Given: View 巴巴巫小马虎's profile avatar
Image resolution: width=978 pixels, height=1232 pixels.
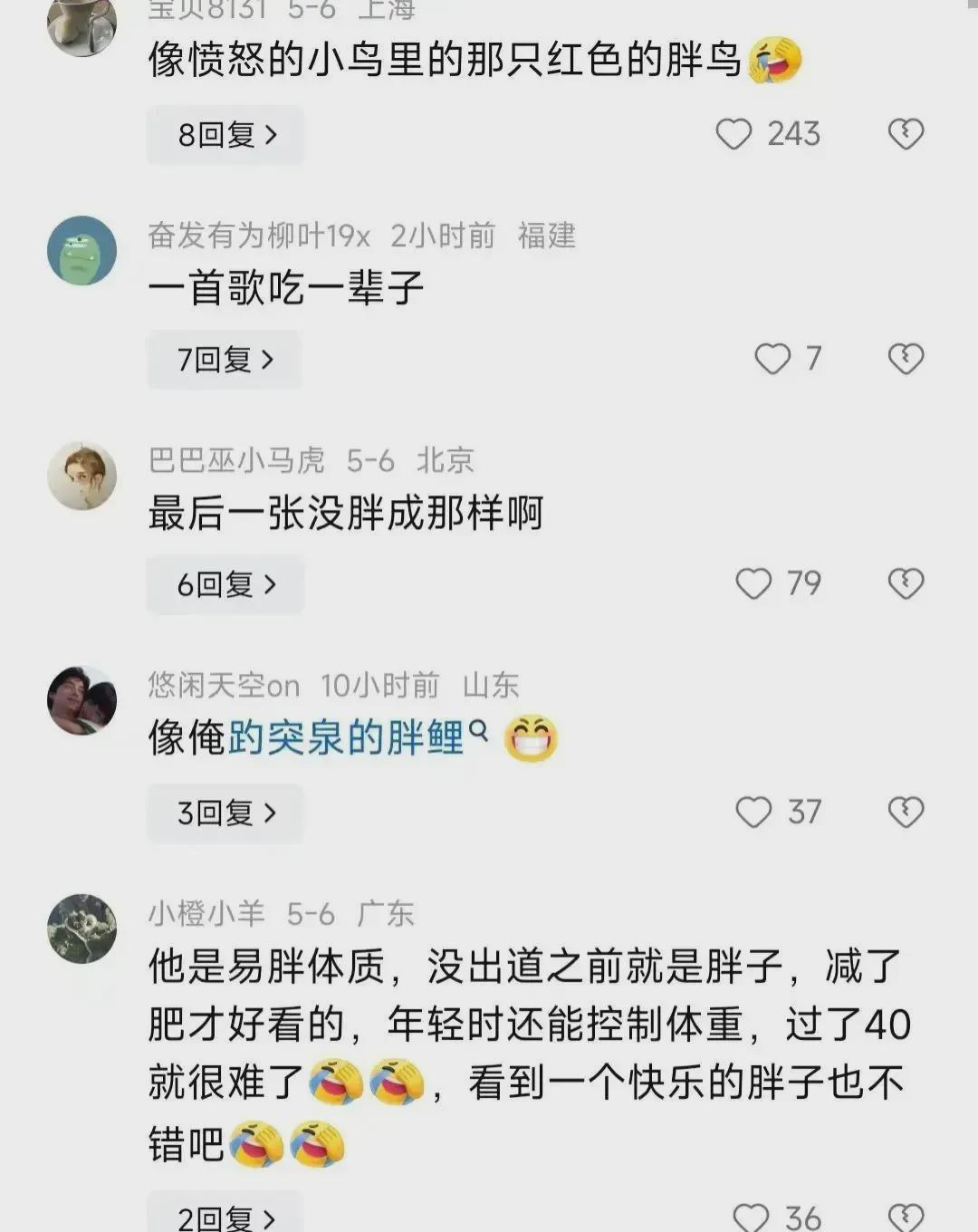Looking at the screenshot, I should pyautogui.click(x=81, y=476).
